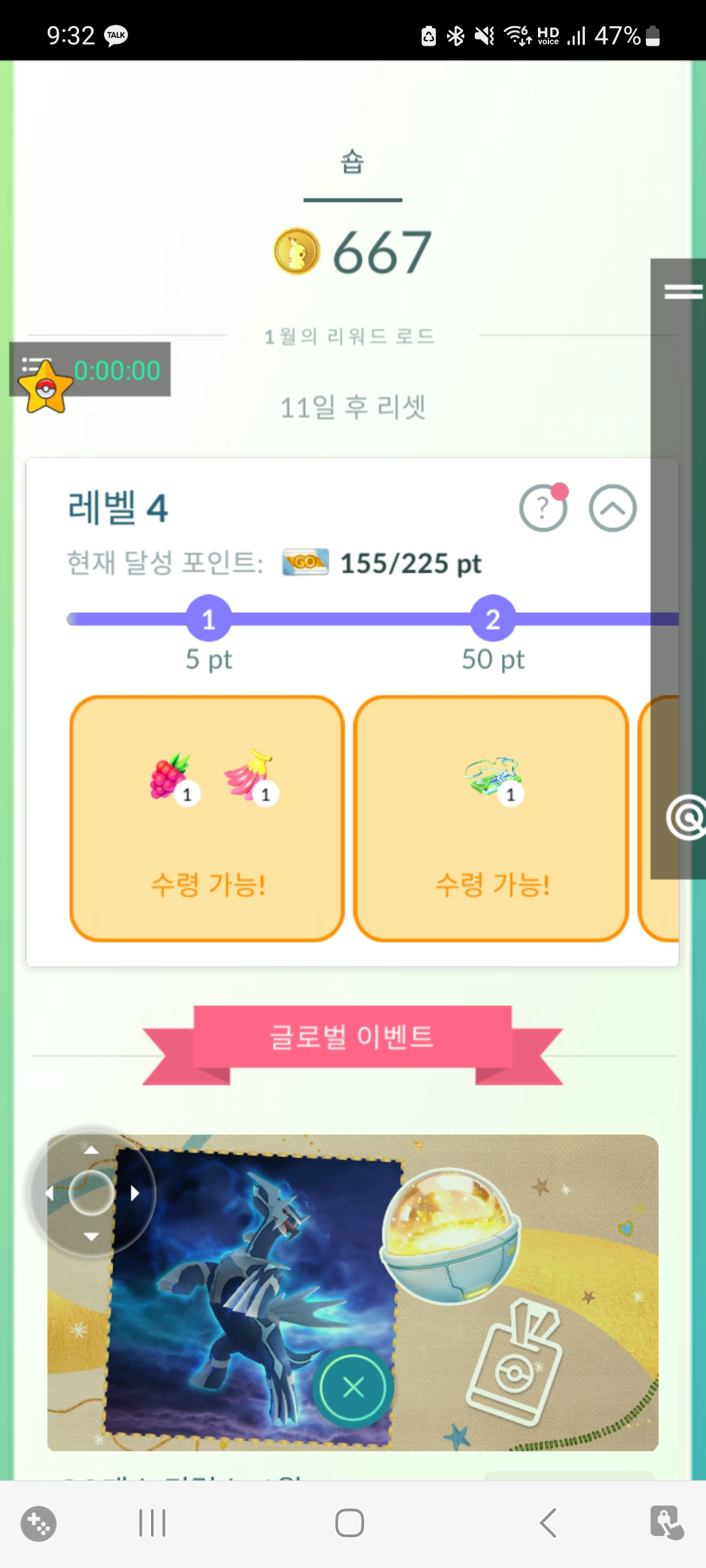
Task: Open the game tools icon in navigation bar
Action: click(39, 1523)
